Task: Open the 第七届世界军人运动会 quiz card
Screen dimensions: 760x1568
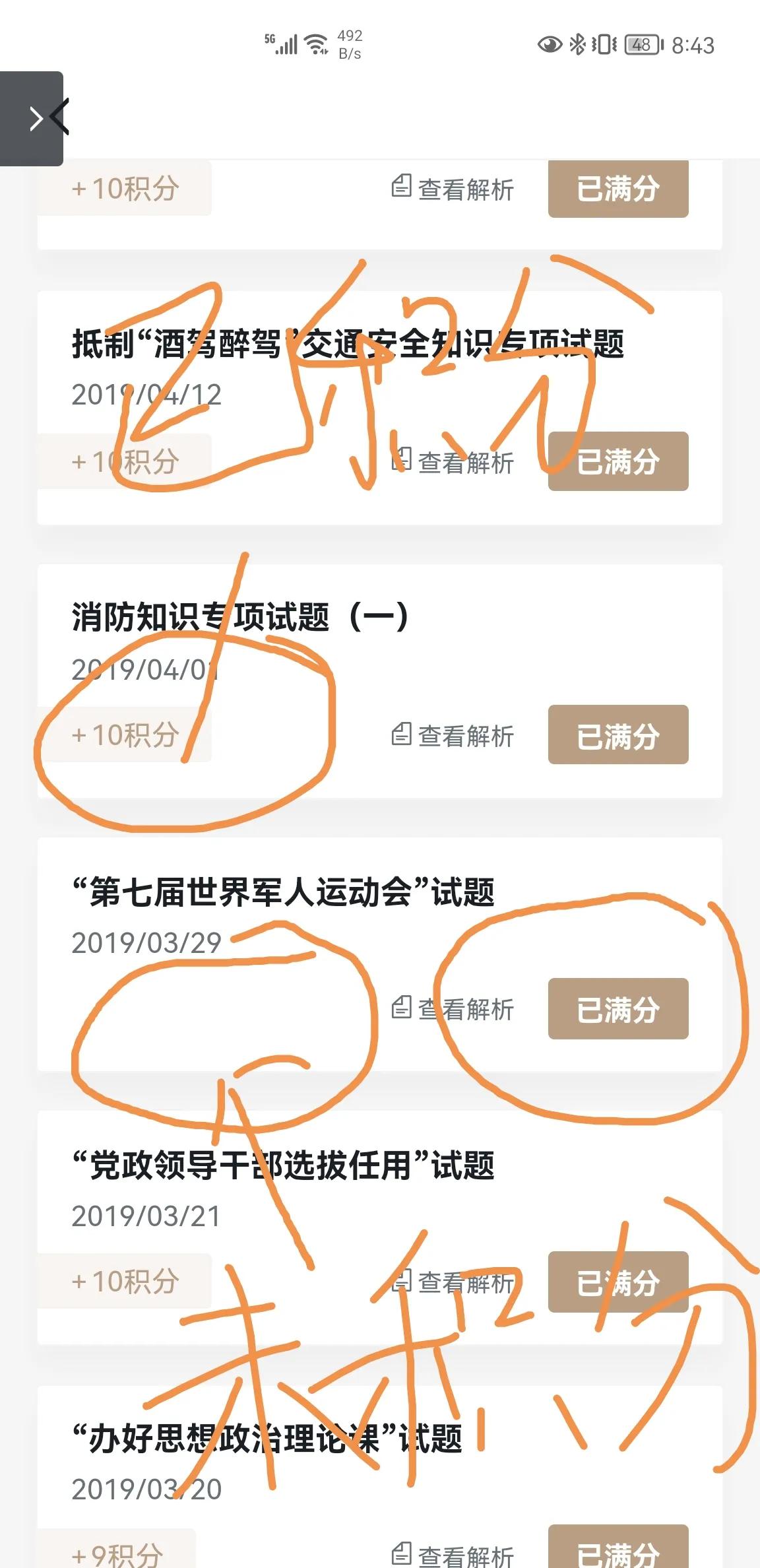Action: [380, 954]
